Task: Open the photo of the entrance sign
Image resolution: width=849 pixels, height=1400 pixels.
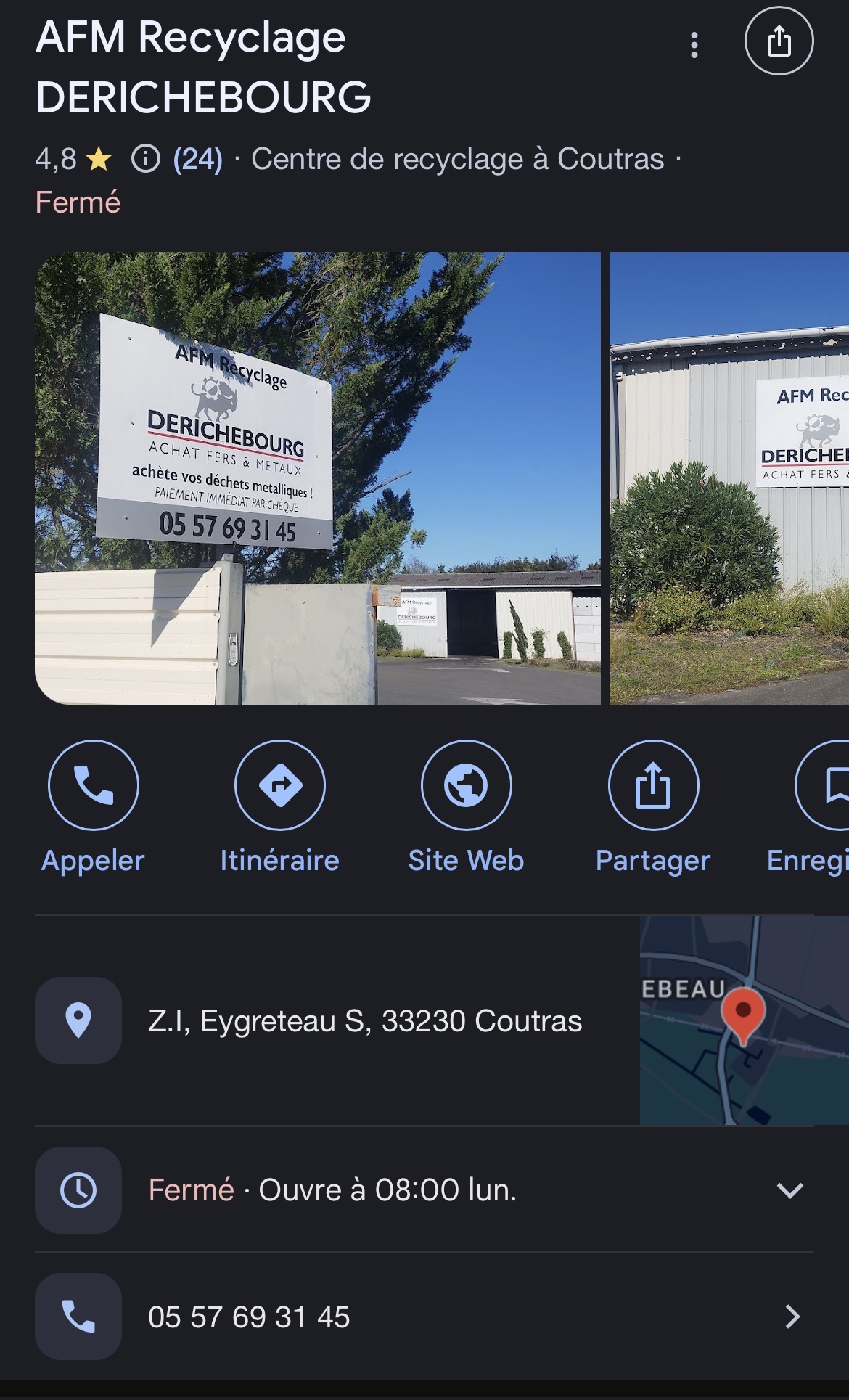Action: [x=317, y=478]
